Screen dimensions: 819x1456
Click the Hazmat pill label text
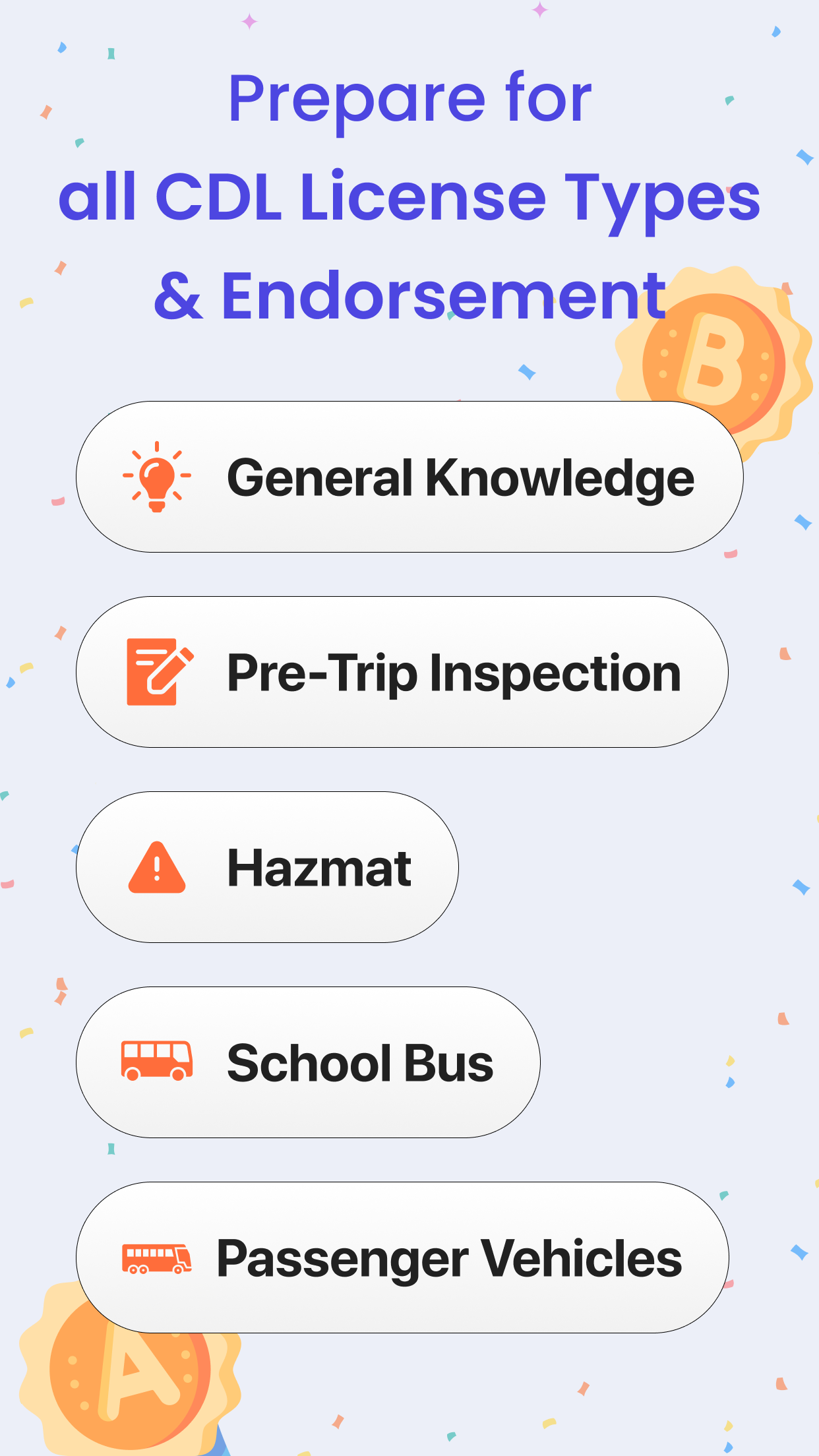coord(318,866)
